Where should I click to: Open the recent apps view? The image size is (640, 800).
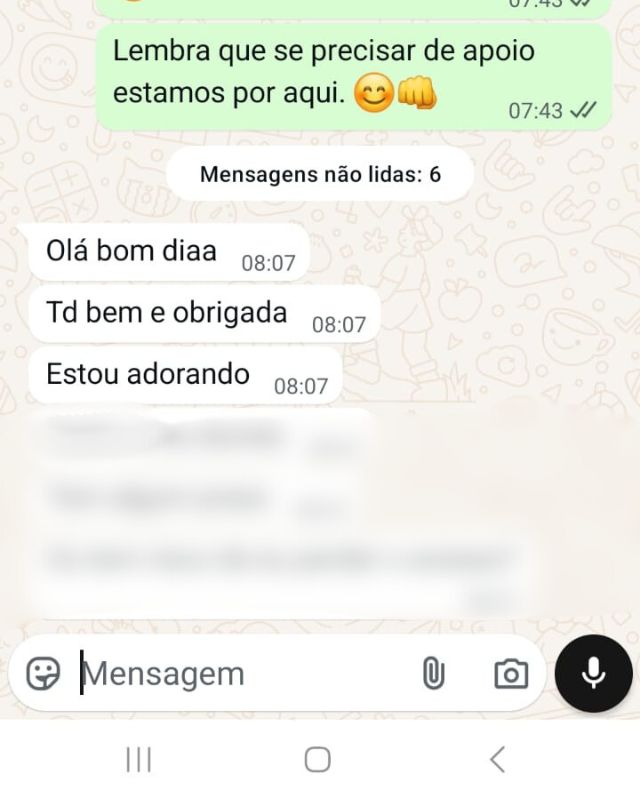coord(138,760)
